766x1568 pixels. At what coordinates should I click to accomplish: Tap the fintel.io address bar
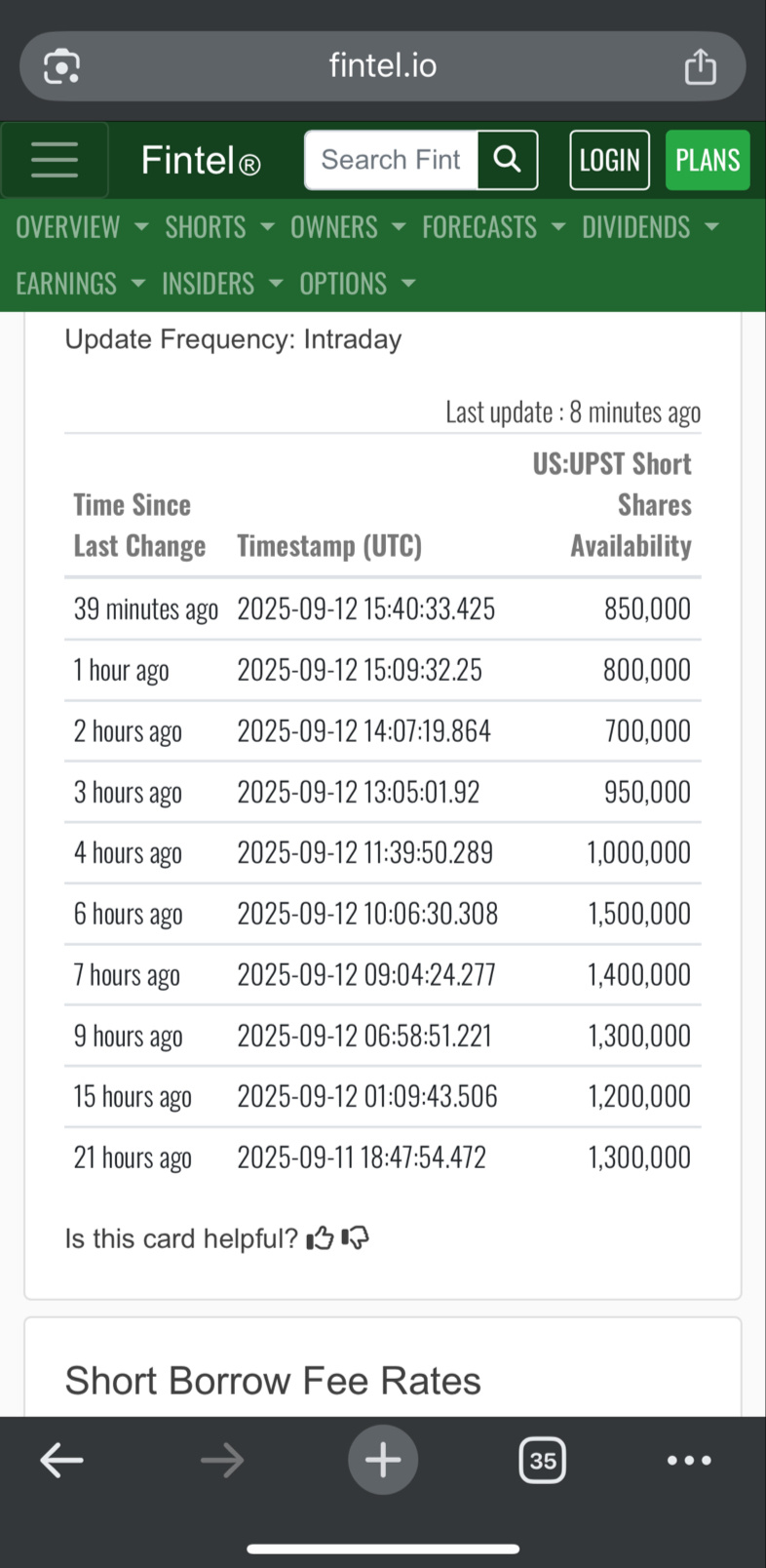pyautogui.click(x=383, y=66)
